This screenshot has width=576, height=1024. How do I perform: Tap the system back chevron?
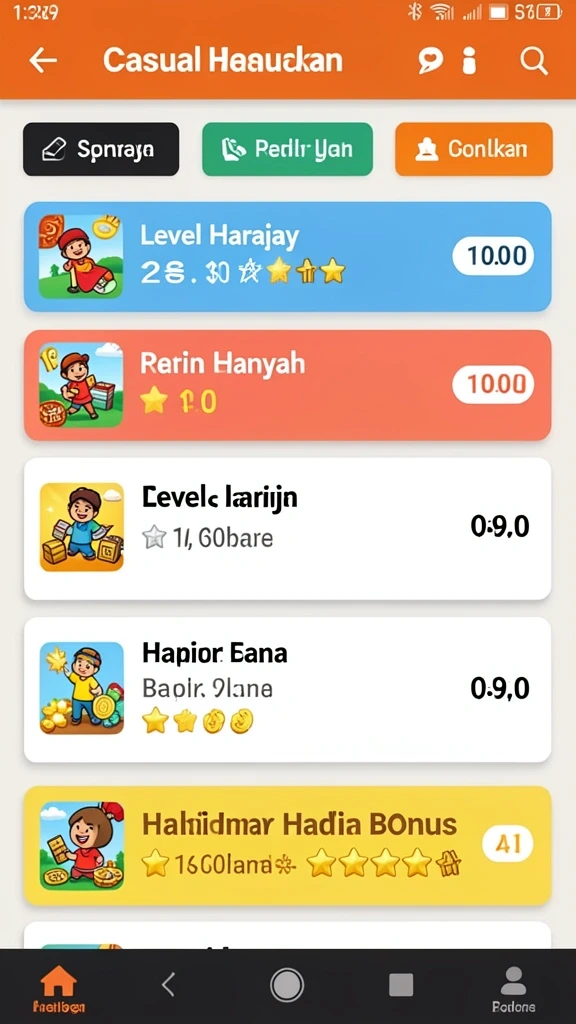[168, 984]
